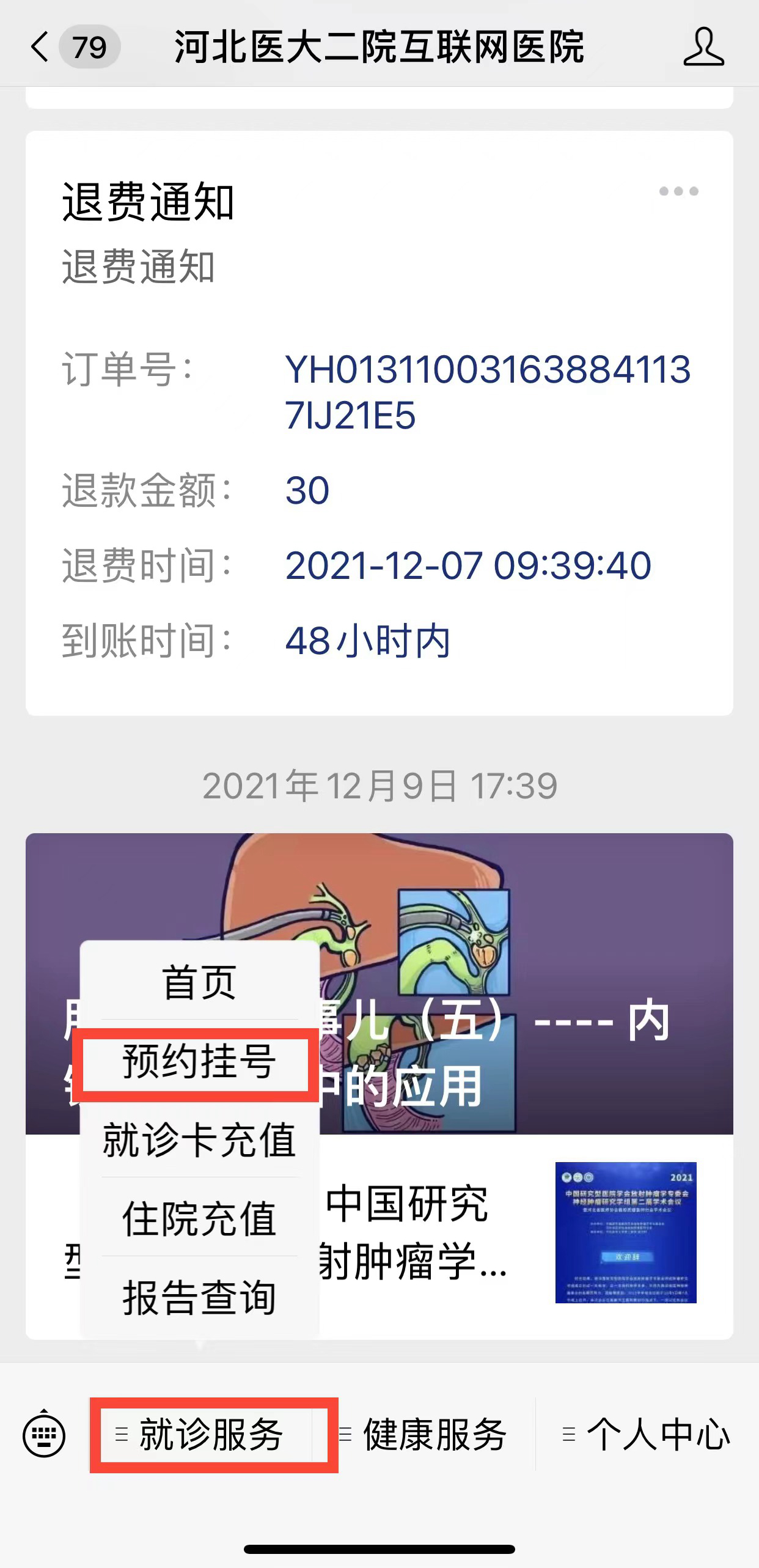759x1568 pixels.
Task: Tap 报告查询 in the popup menu
Action: click(199, 1297)
